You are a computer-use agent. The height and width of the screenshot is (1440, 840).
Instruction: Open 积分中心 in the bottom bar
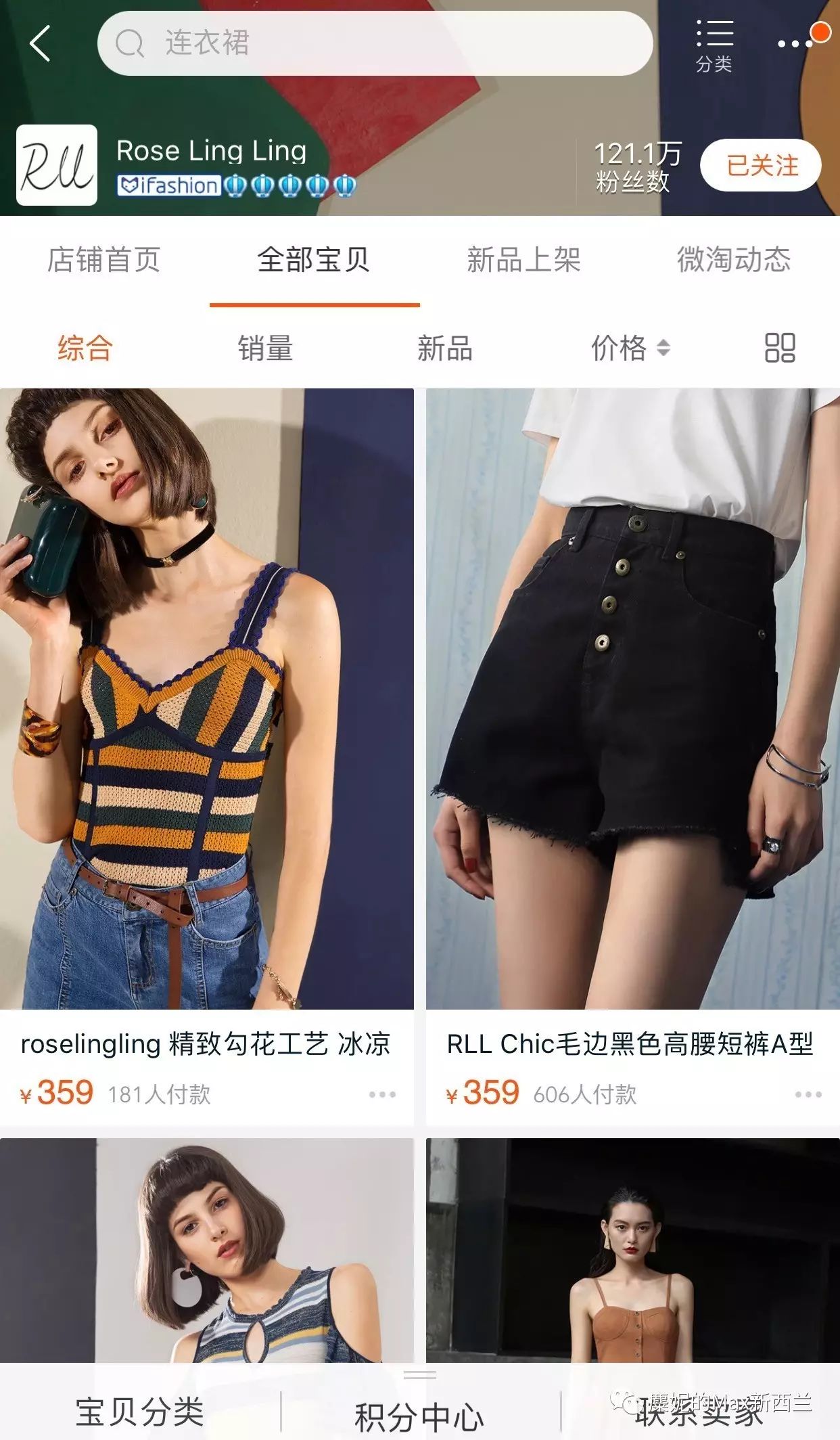(x=420, y=1416)
